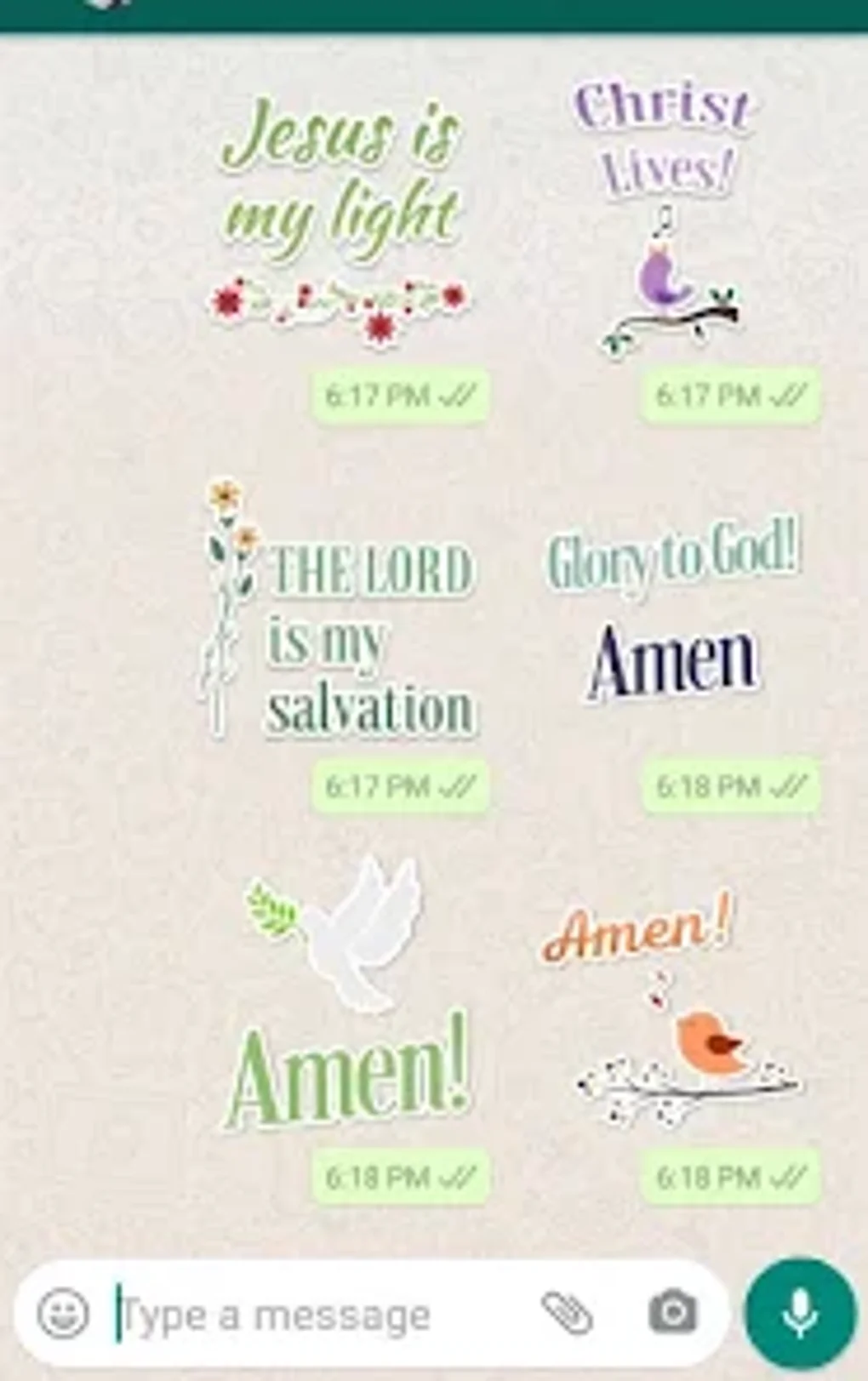This screenshot has height=1381, width=868.
Task: Attach a file with the paperclip
Action: pyautogui.click(x=567, y=1313)
